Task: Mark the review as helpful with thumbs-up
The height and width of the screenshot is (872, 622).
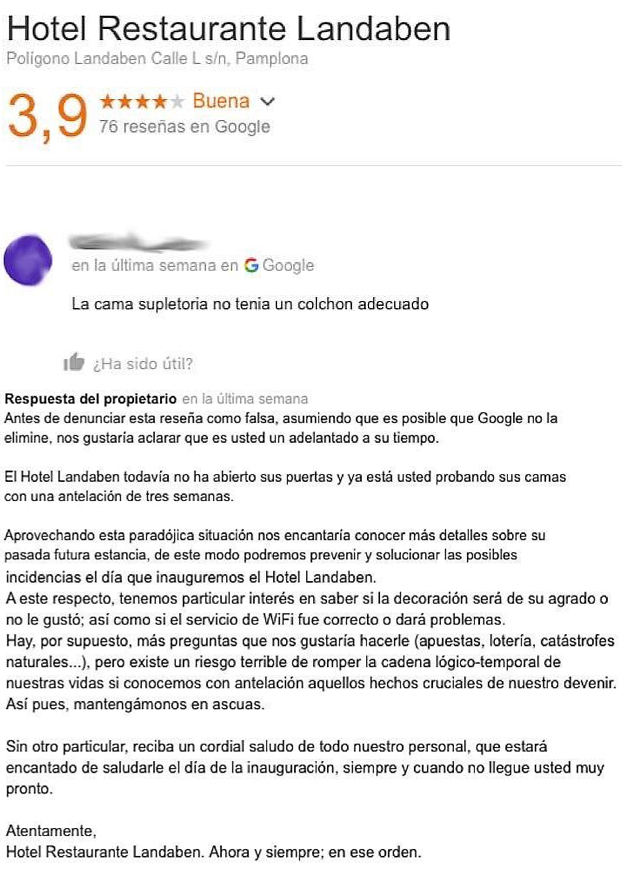Action: 73,362
